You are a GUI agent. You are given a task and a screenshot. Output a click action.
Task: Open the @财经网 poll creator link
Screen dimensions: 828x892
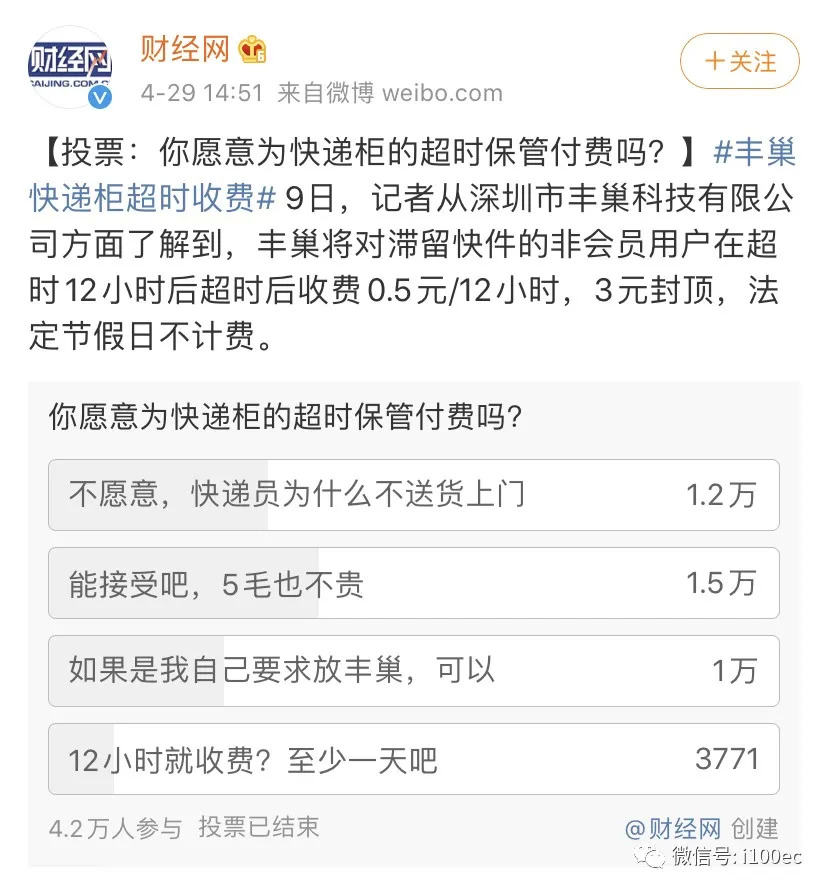(672, 828)
